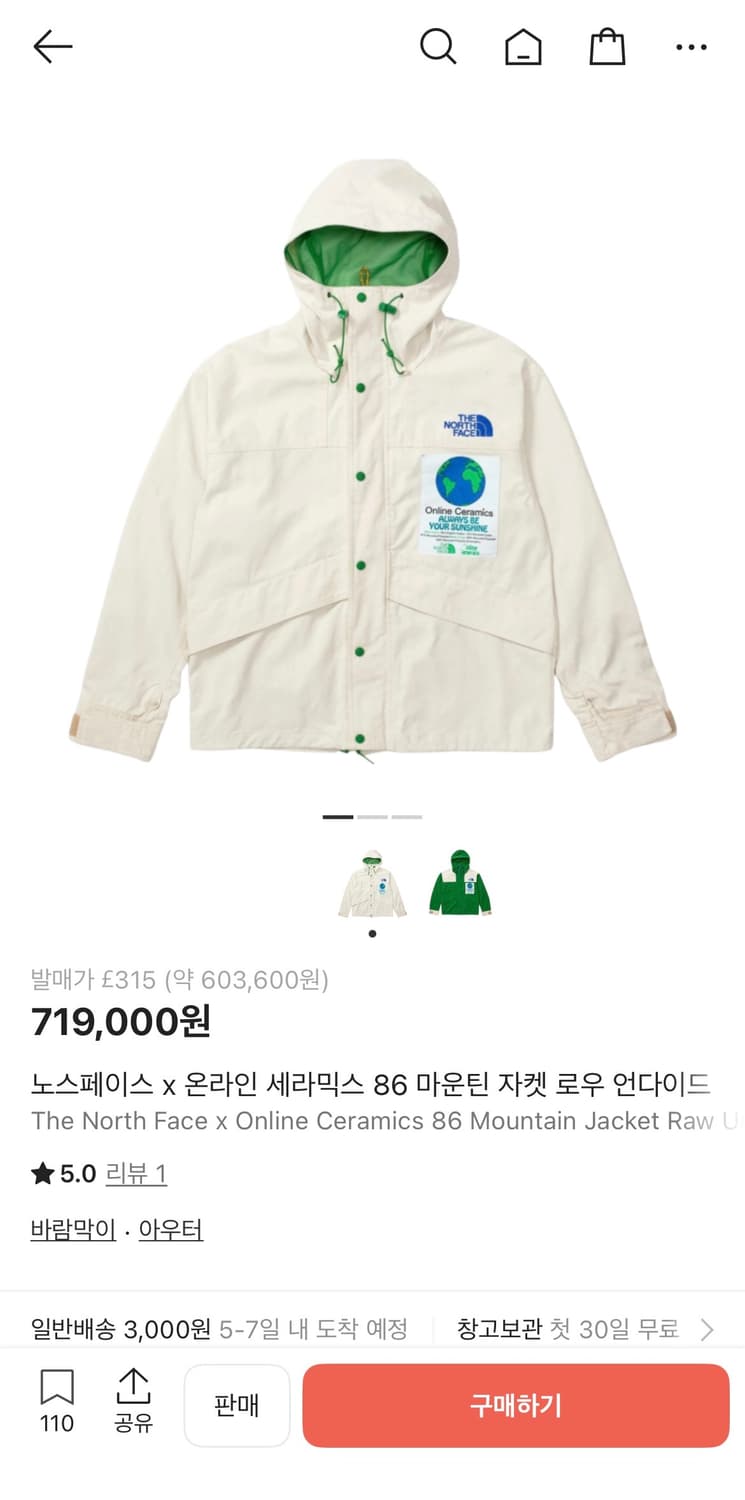Viewport: 745px width, 1500px height.
Task: Open the more options (...) menu icon
Action: coord(691,46)
